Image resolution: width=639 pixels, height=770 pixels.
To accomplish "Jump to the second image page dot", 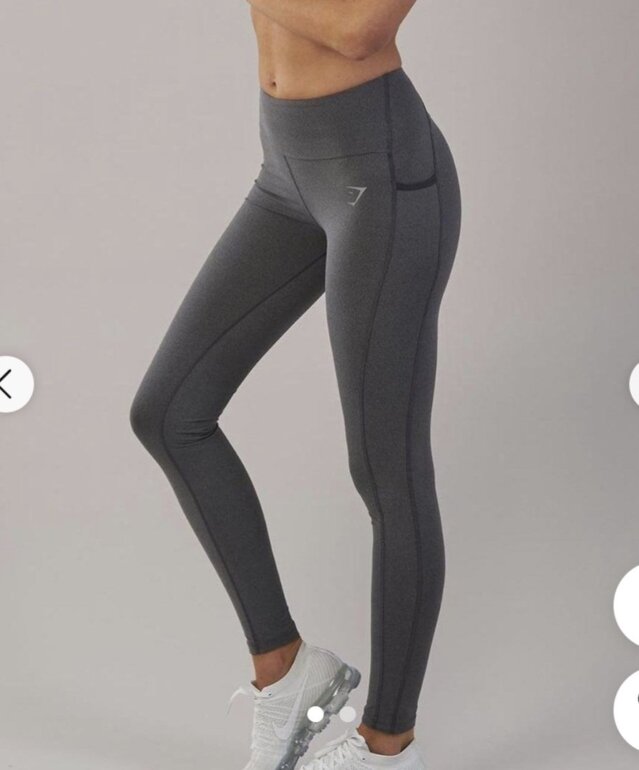I will 348,714.
